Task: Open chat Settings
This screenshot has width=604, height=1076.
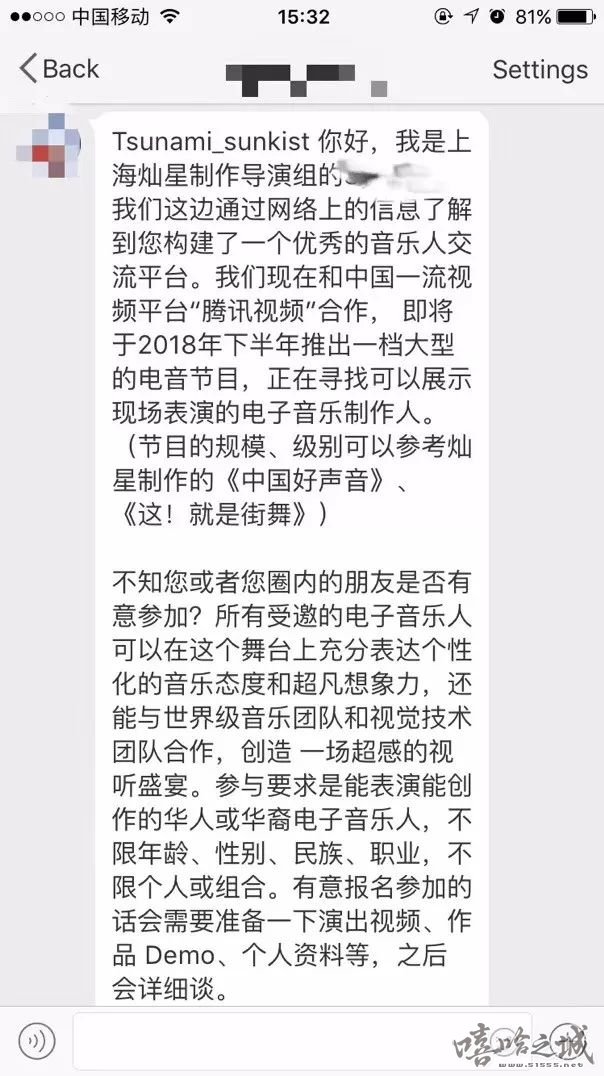Action: (540, 69)
